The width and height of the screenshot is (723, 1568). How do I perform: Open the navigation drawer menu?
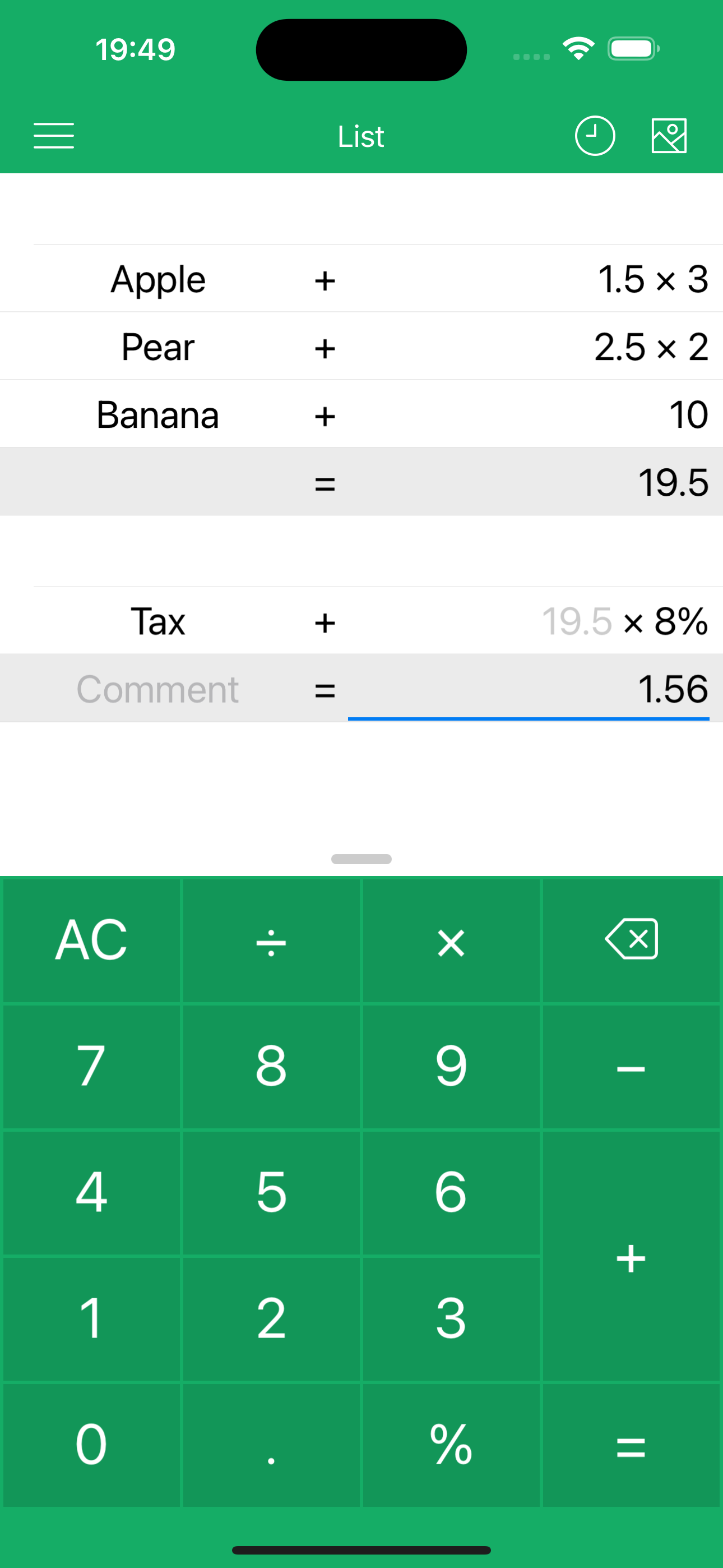pos(54,136)
